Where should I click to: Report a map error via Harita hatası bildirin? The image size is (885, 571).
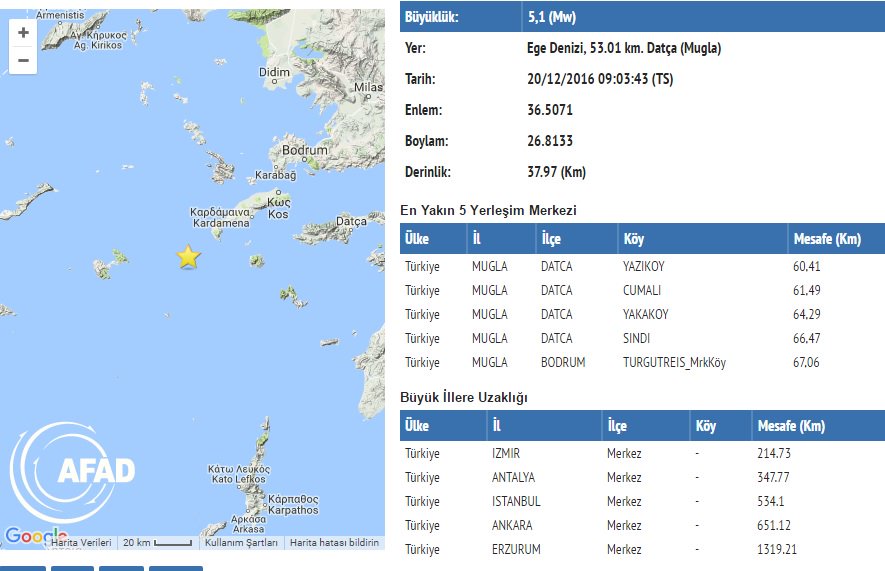tap(335, 542)
